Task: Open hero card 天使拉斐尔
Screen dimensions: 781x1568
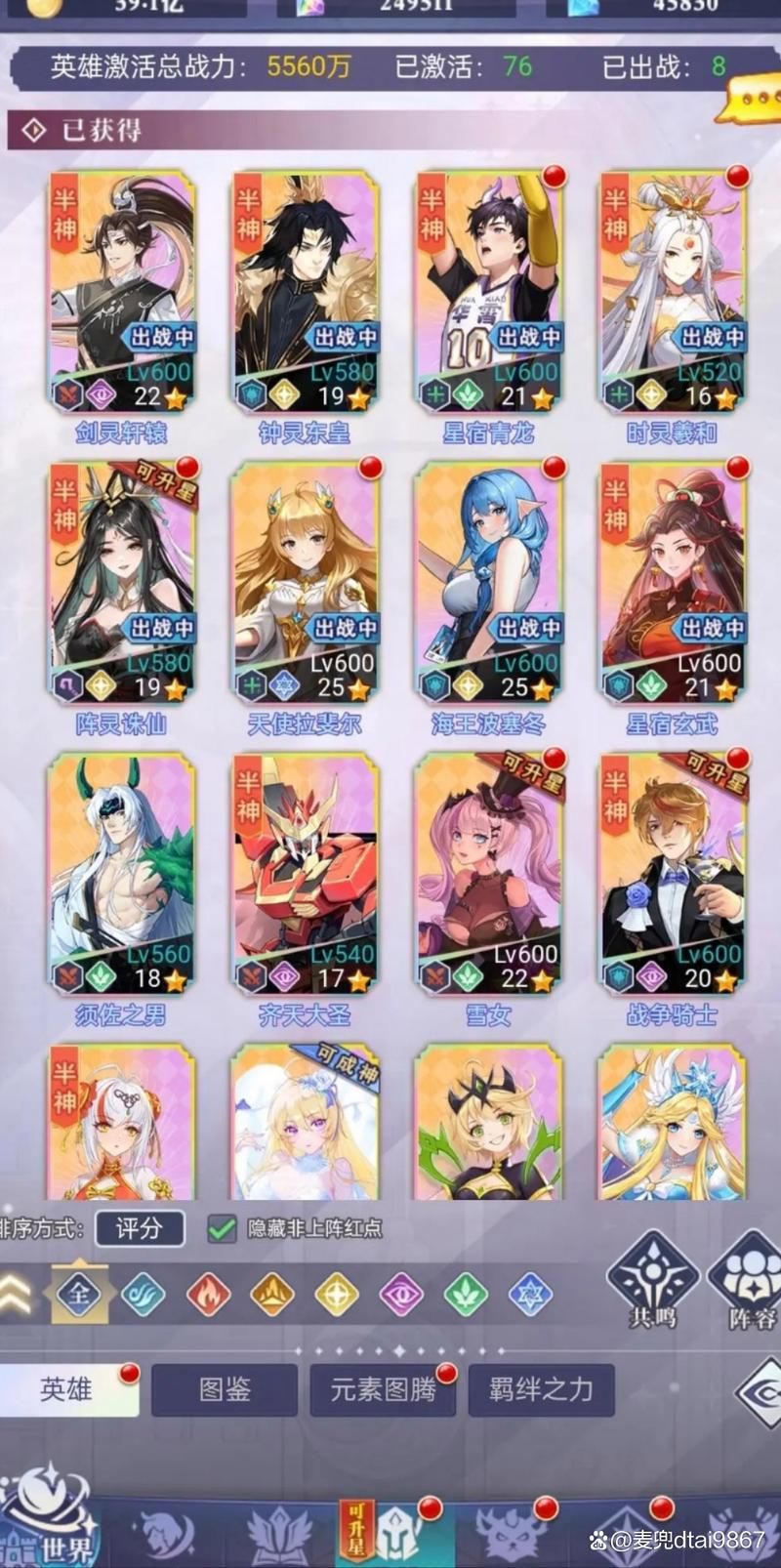Action: 305,583
